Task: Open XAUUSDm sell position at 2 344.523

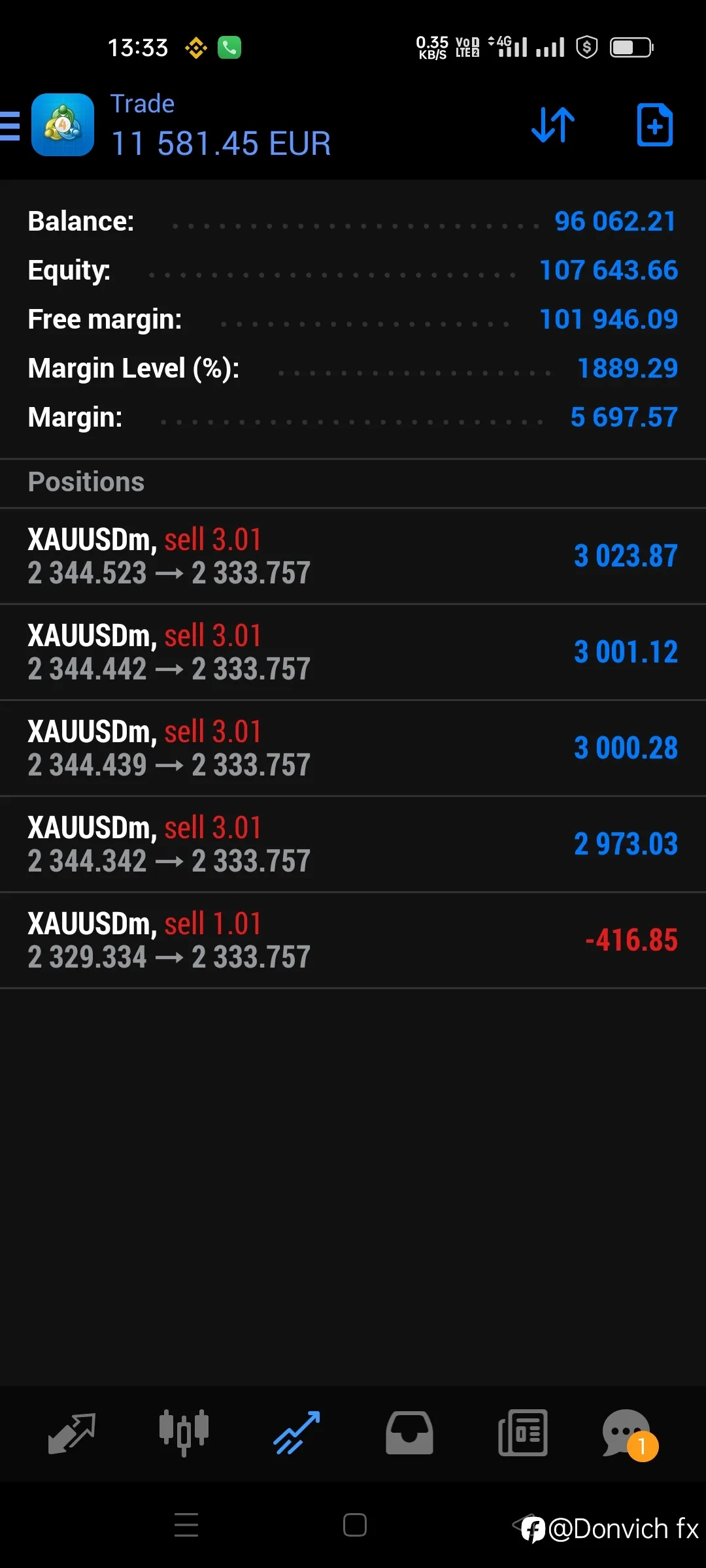Action: point(353,556)
